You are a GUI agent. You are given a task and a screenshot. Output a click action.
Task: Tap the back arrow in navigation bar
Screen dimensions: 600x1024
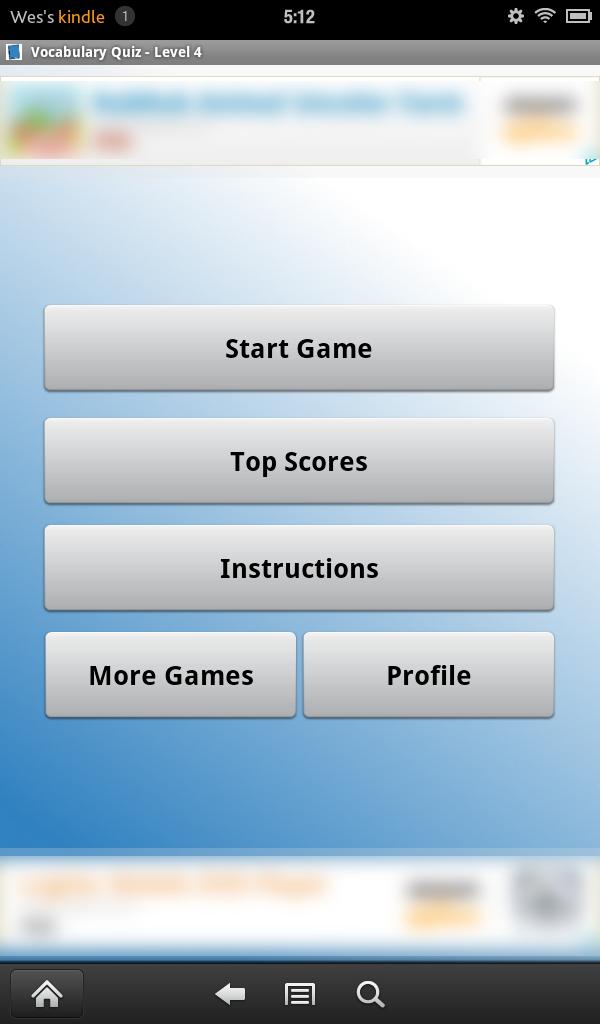(x=231, y=994)
